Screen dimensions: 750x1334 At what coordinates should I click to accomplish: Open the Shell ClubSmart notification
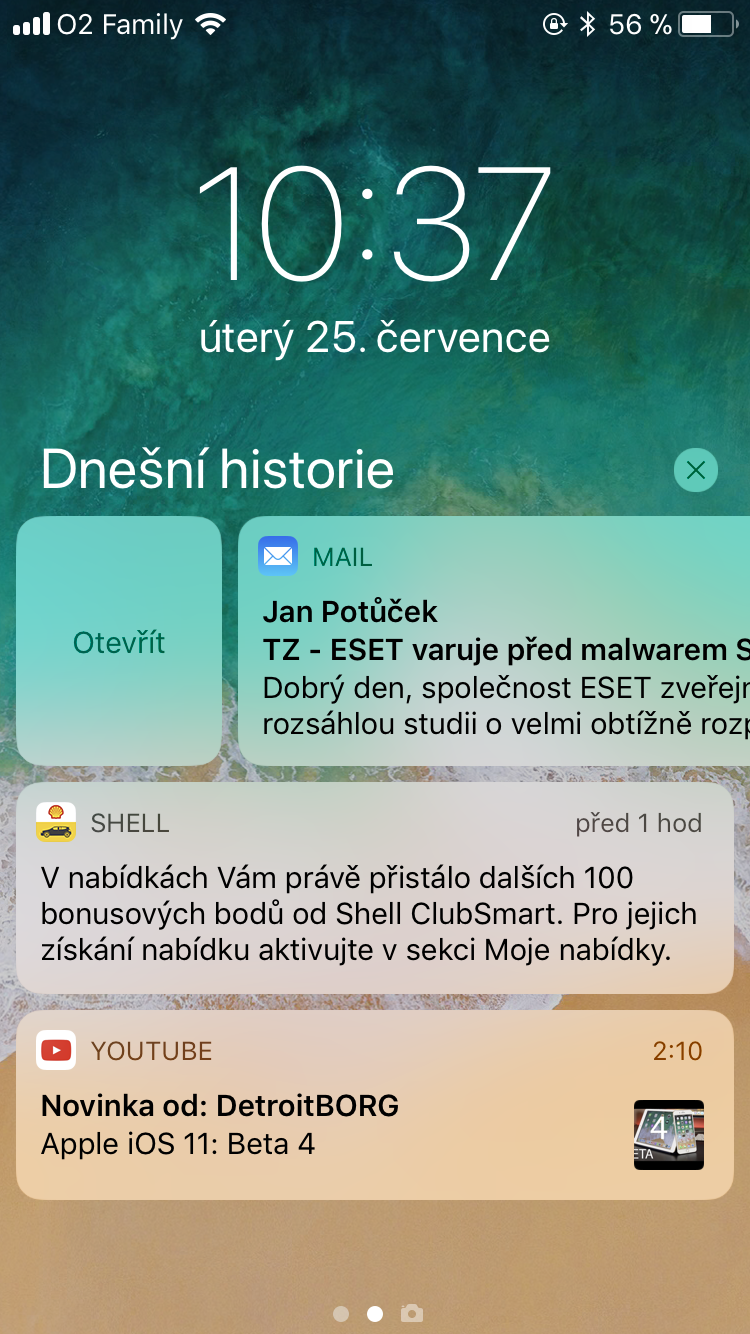coord(375,888)
